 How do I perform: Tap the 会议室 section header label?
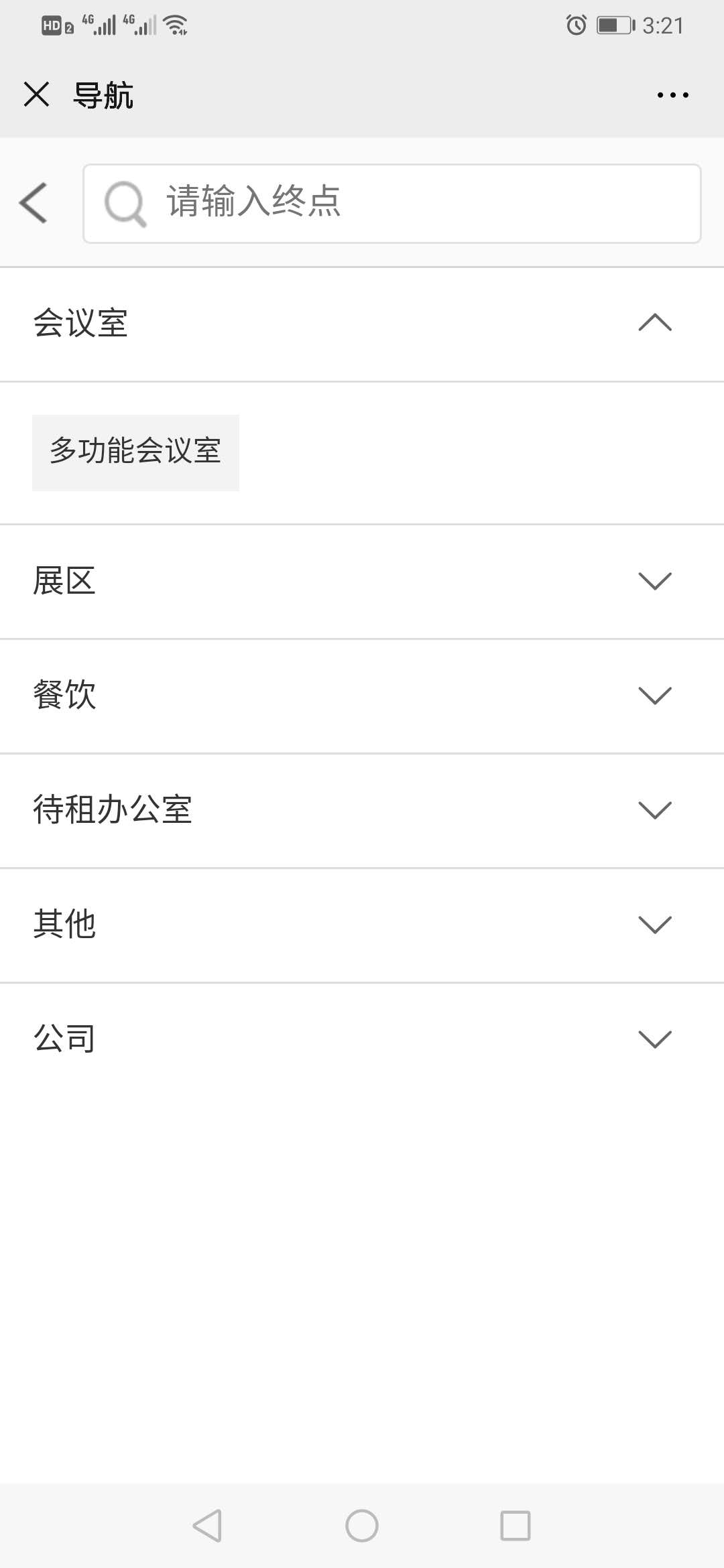click(80, 324)
